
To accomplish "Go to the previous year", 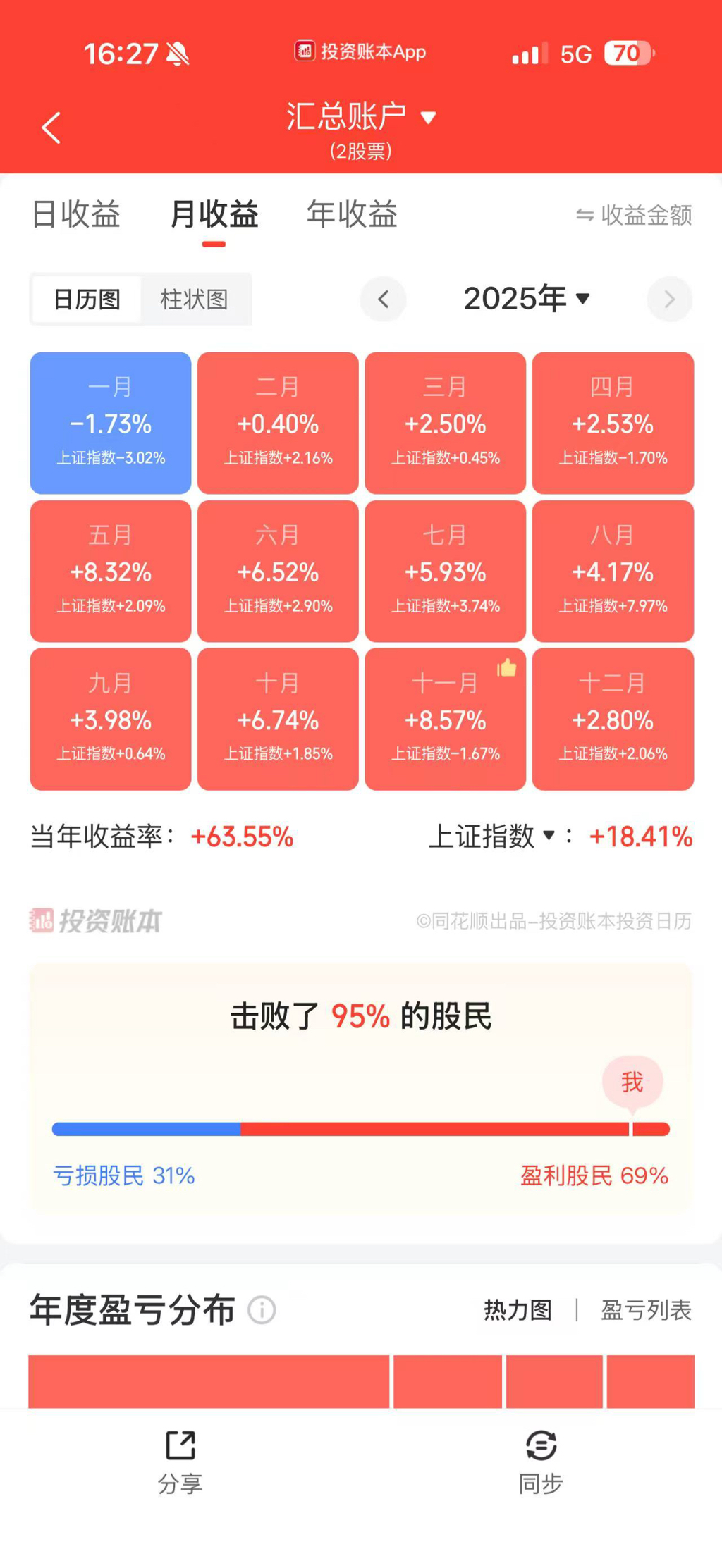I will tap(383, 300).
